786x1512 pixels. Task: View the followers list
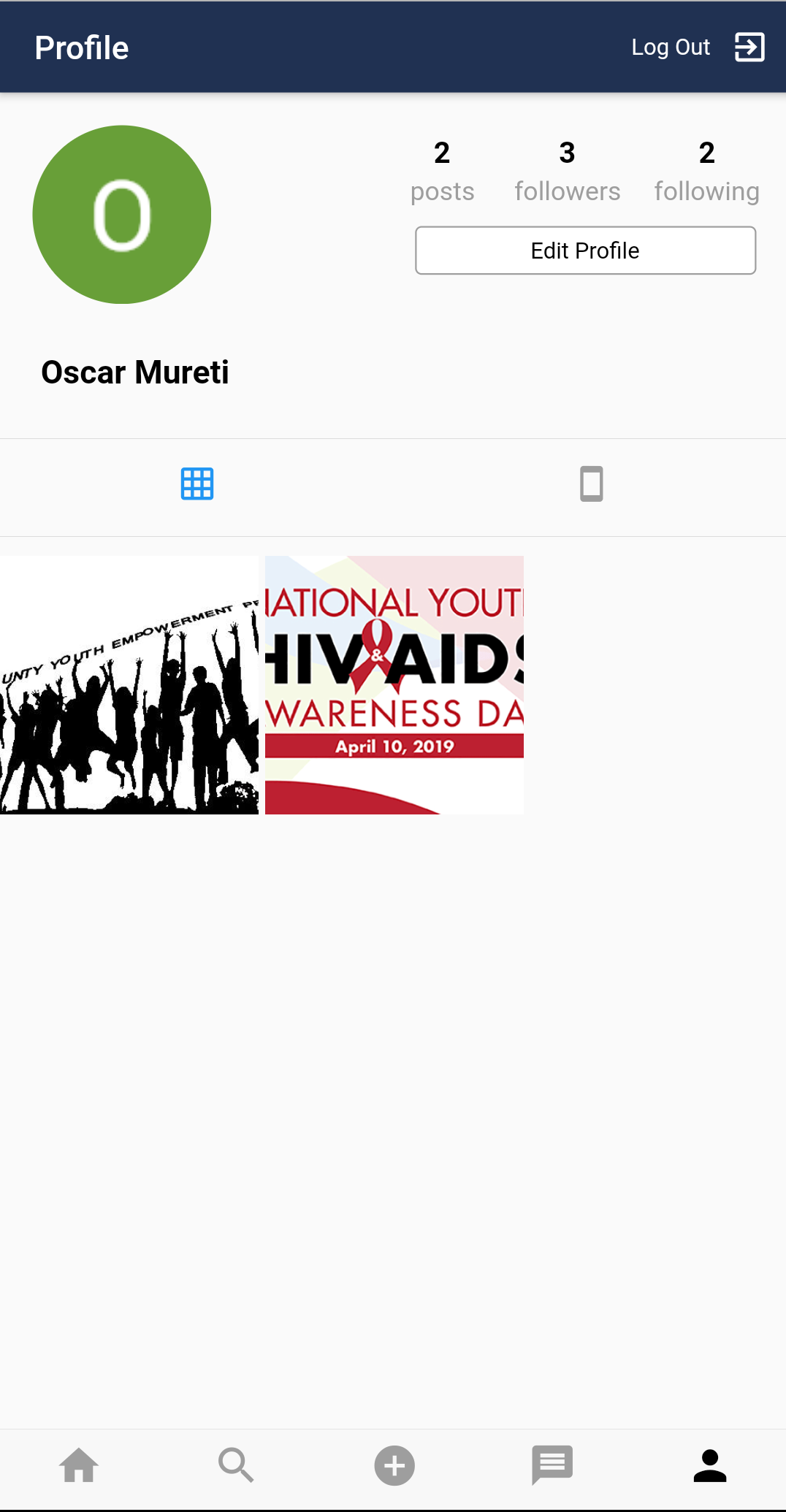pyautogui.click(x=567, y=172)
